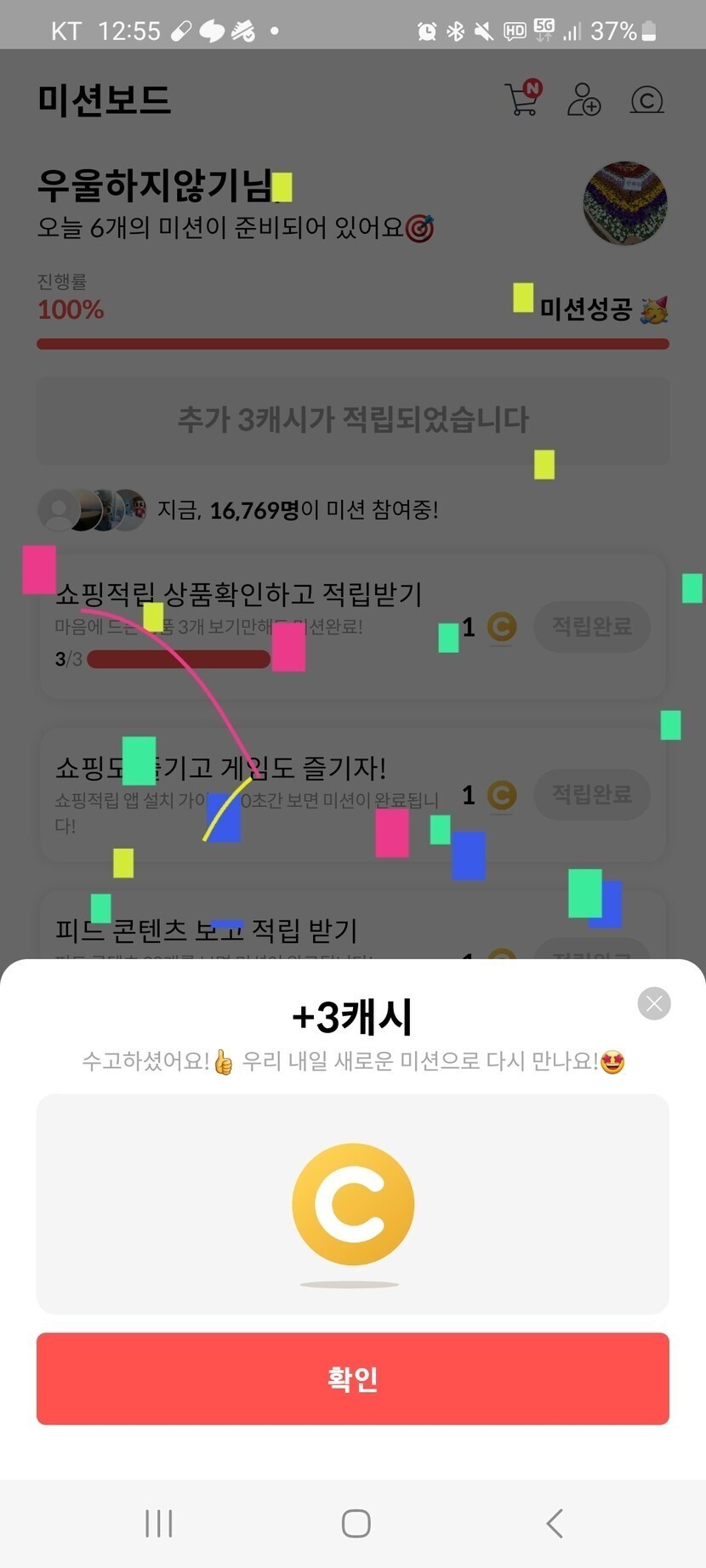Screen dimensions: 706x1568
Task: Go back using the system back button
Action: (555, 1523)
